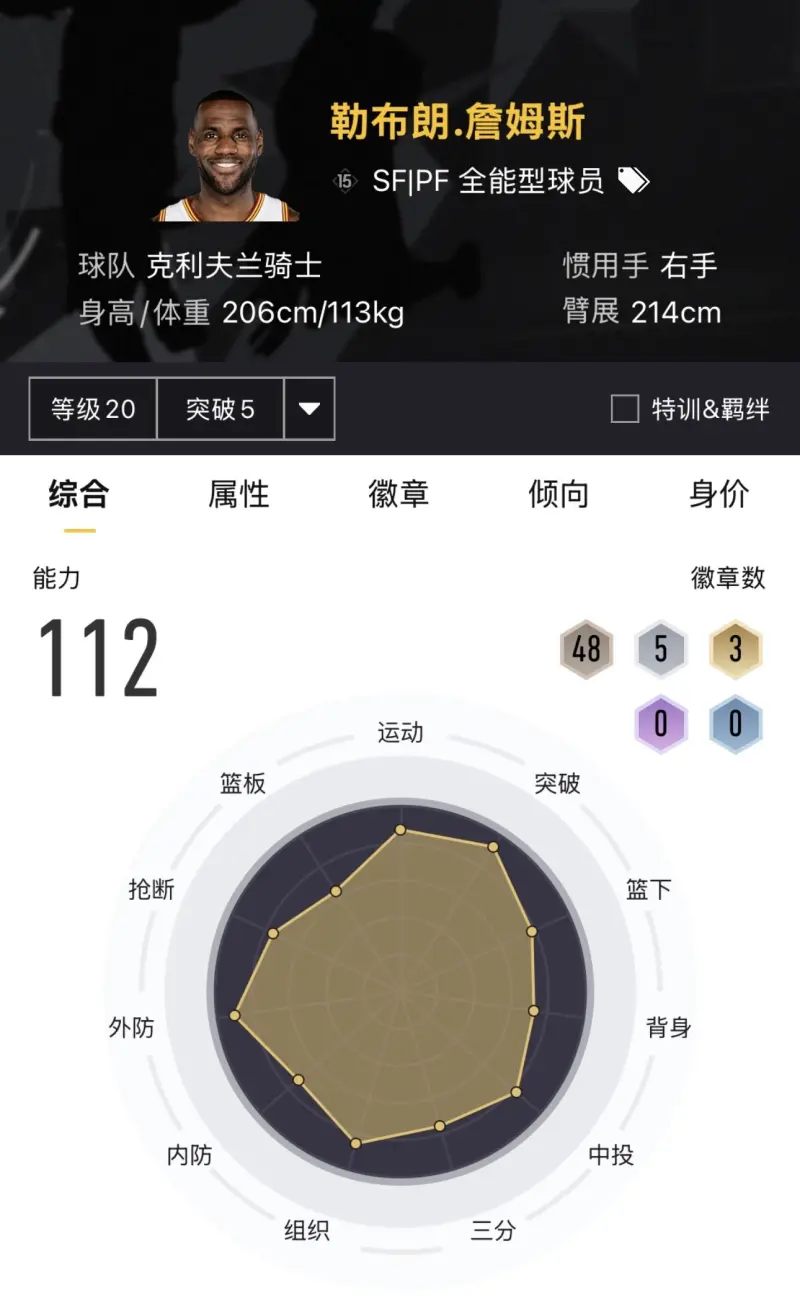Open the 徽章 tab
The width and height of the screenshot is (800, 1311).
(x=398, y=494)
